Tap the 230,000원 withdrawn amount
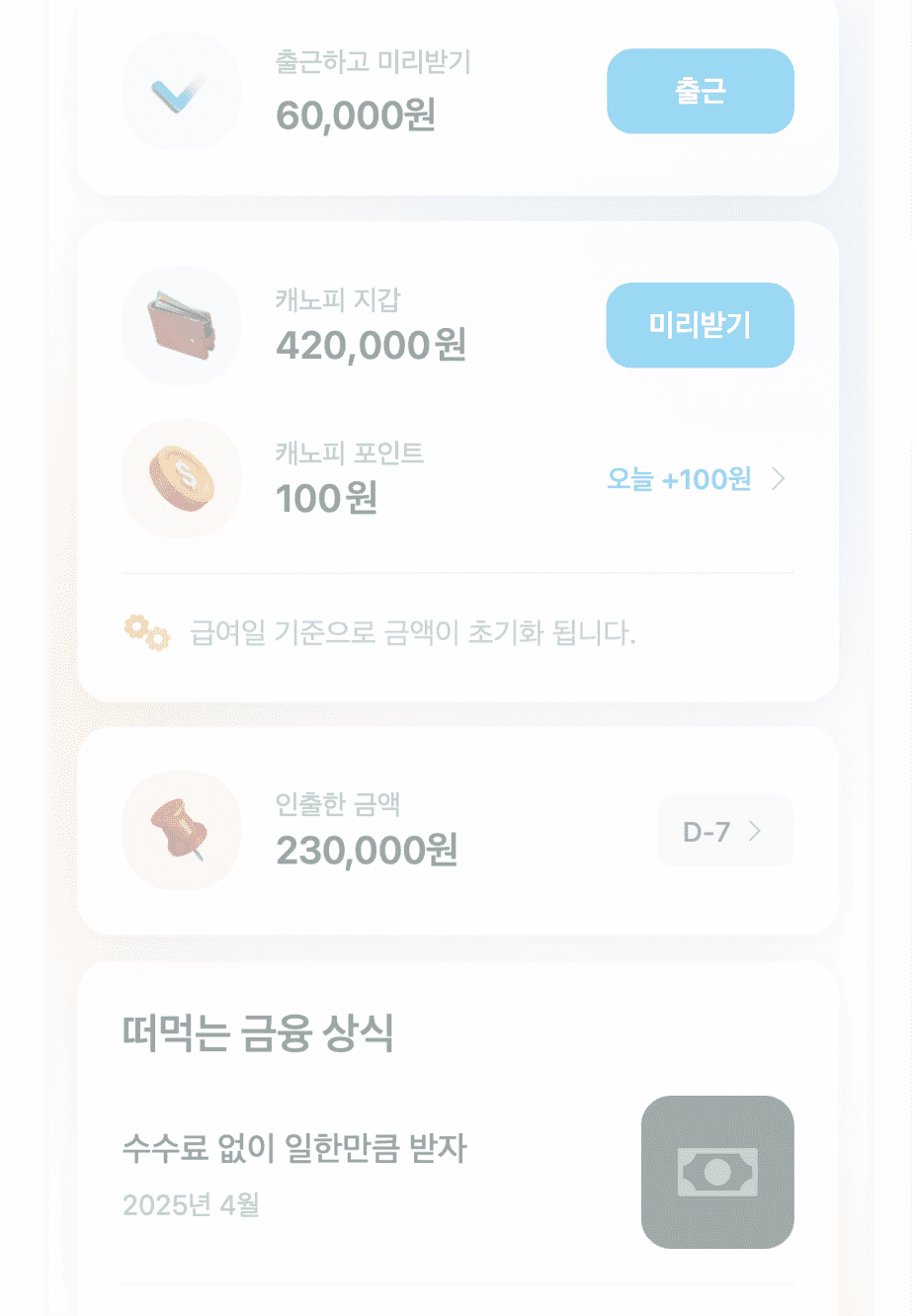Viewport: 917px width, 1316px height. 366,851
